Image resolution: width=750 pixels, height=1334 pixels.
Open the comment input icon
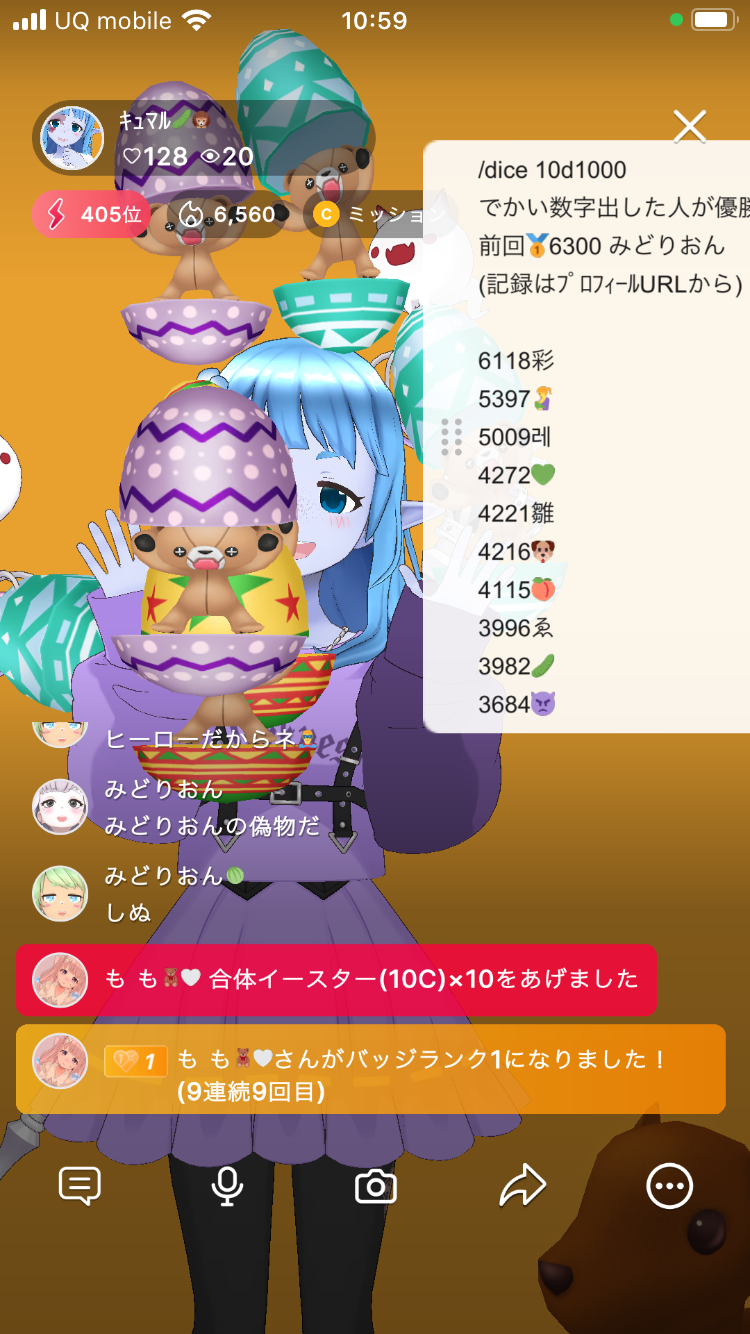pos(80,1187)
